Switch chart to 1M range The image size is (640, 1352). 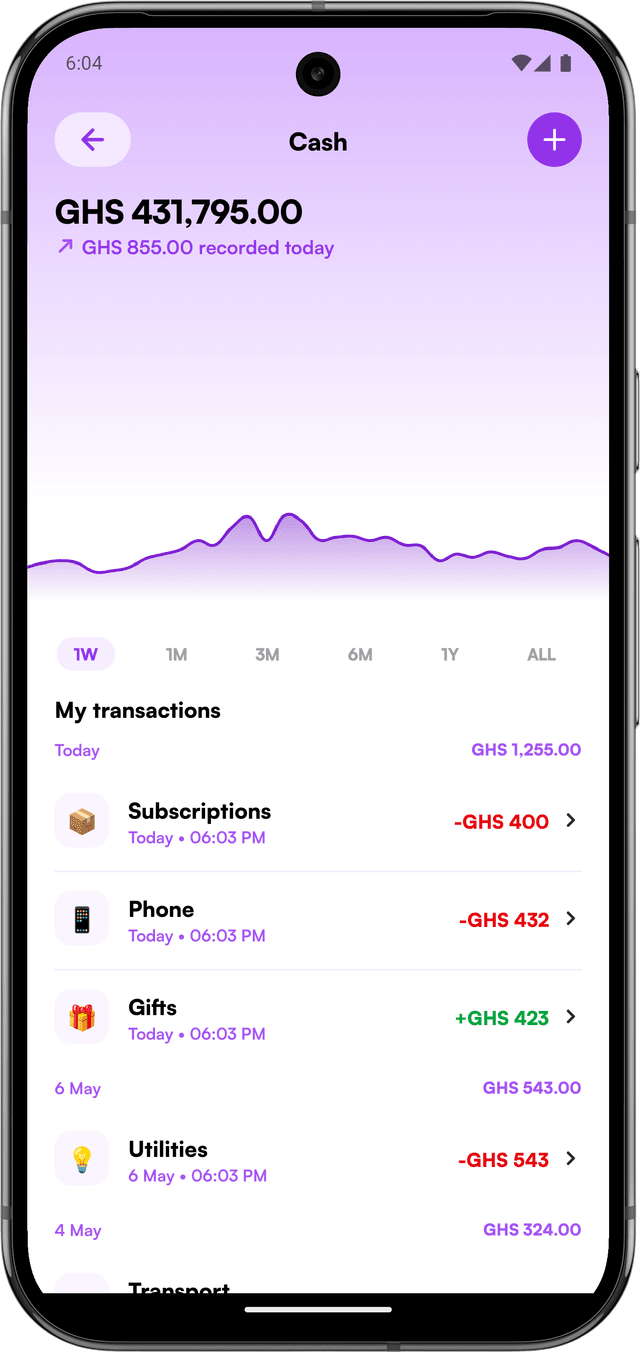pyautogui.click(x=176, y=654)
